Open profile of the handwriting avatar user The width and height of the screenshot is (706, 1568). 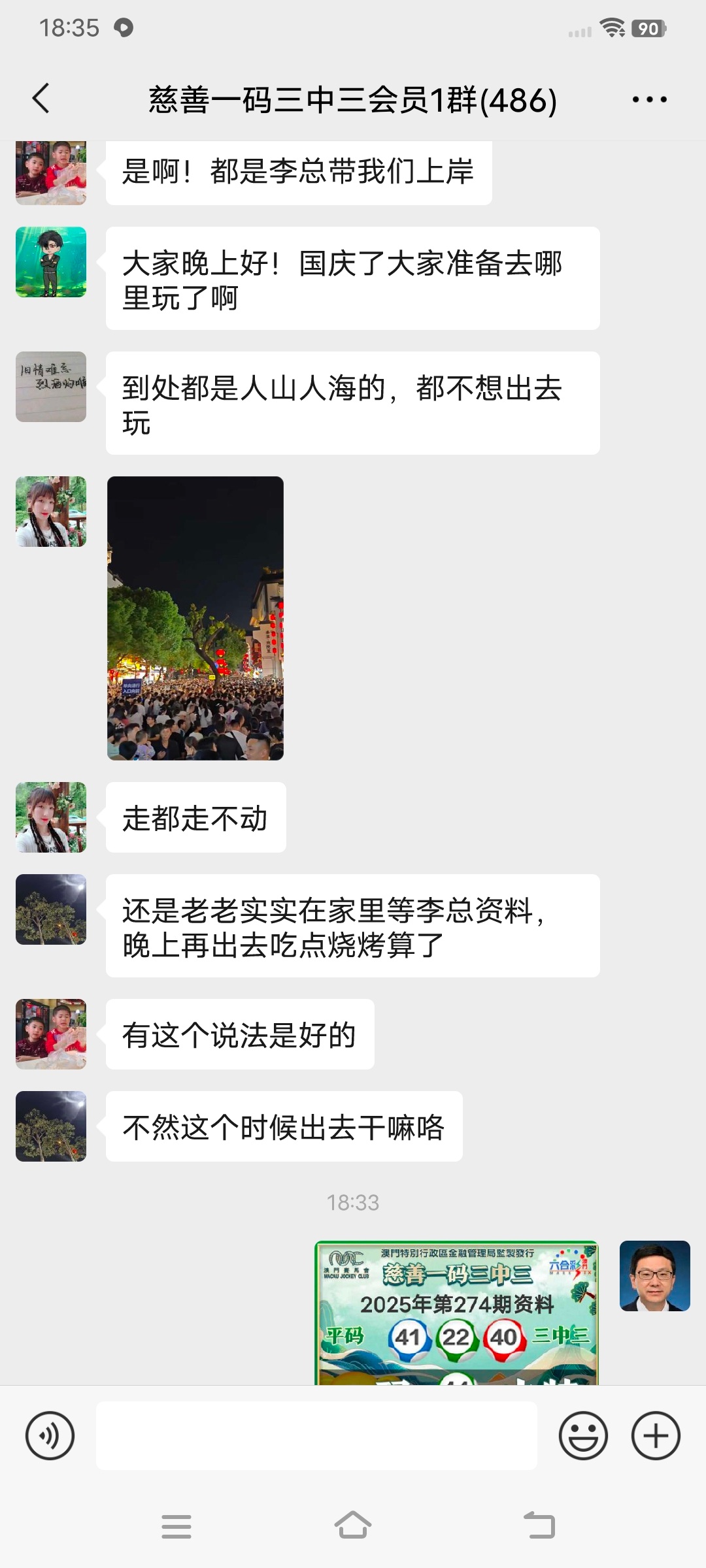pyautogui.click(x=51, y=387)
